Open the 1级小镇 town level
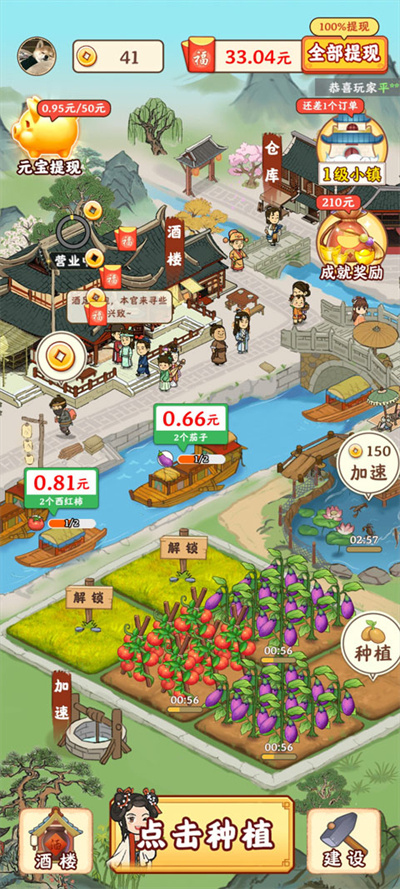 click(351, 147)
